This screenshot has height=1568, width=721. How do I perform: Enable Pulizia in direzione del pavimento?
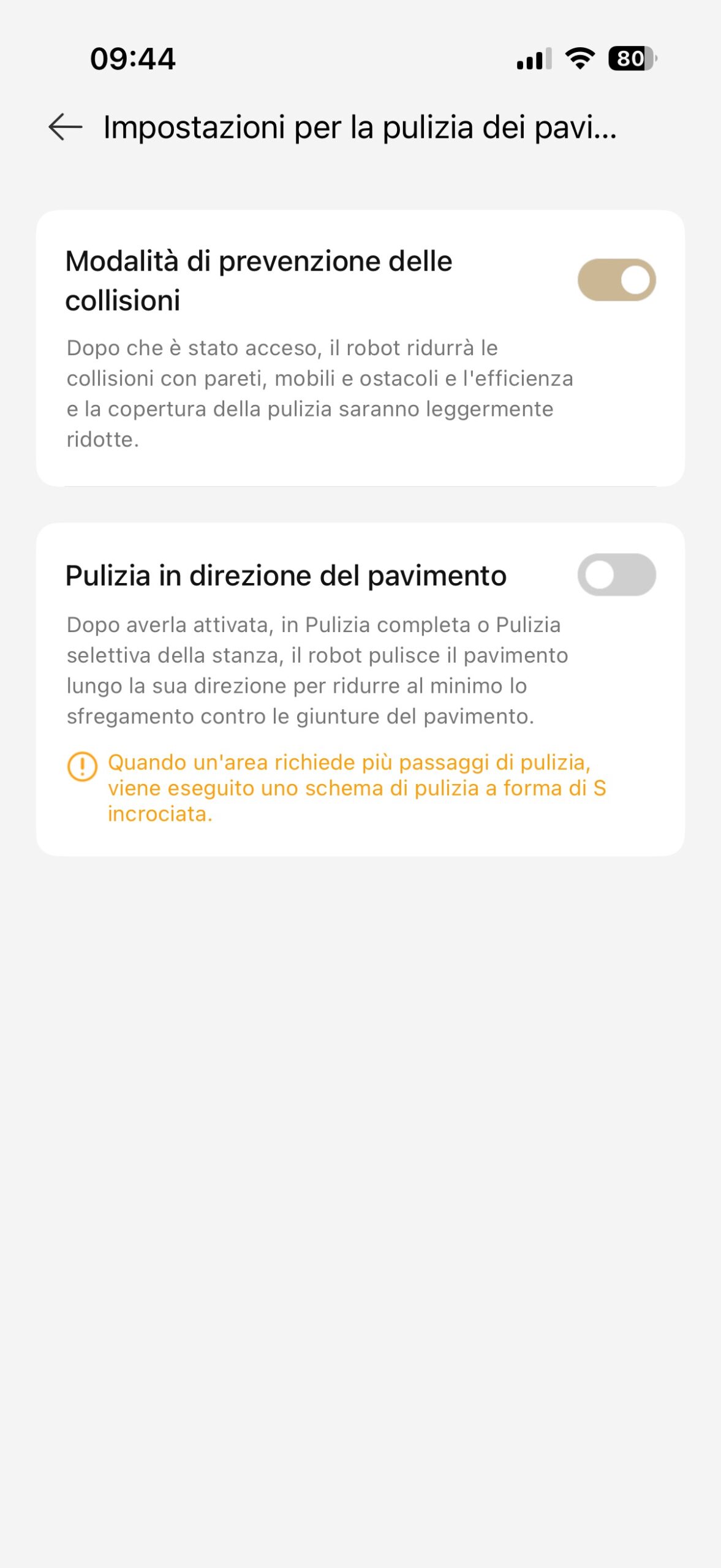[616, 575]
